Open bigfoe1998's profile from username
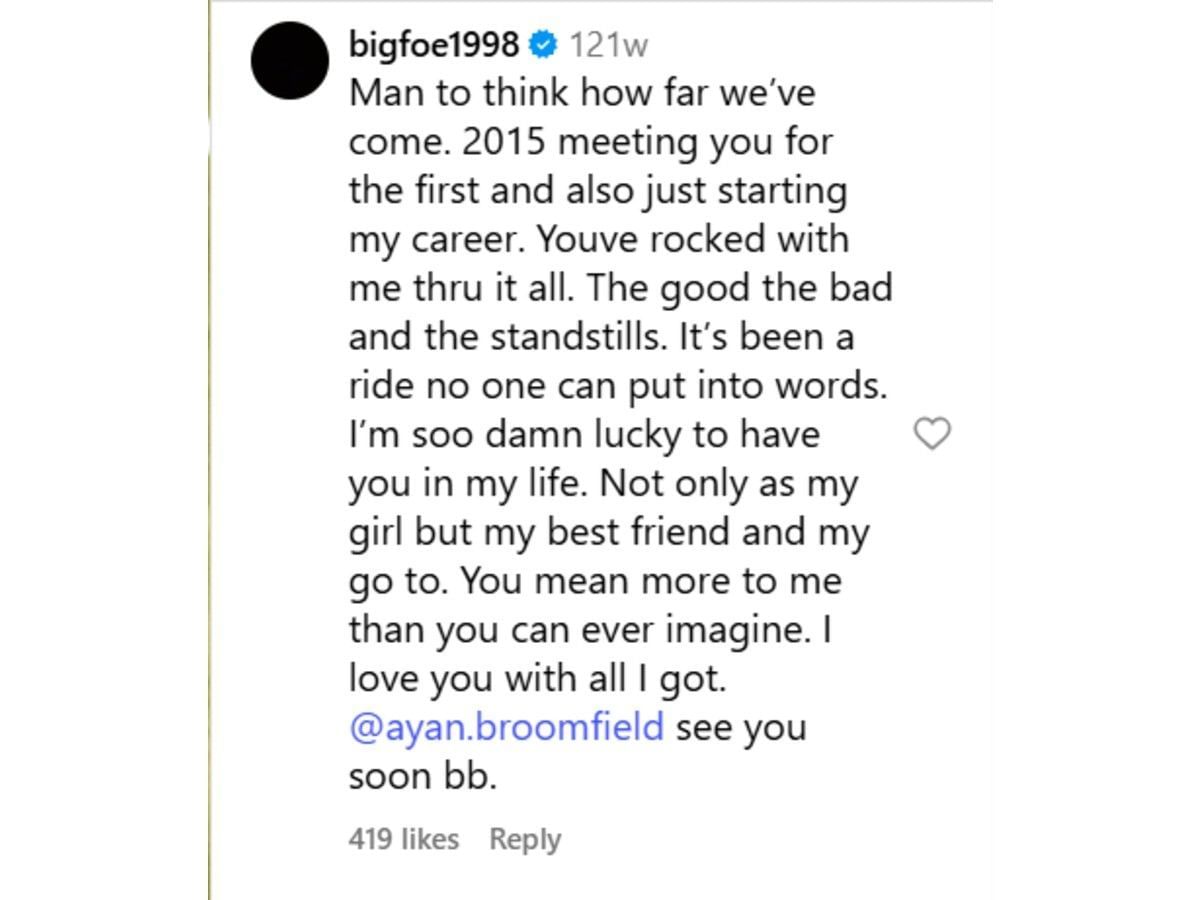 click(434, 45)
